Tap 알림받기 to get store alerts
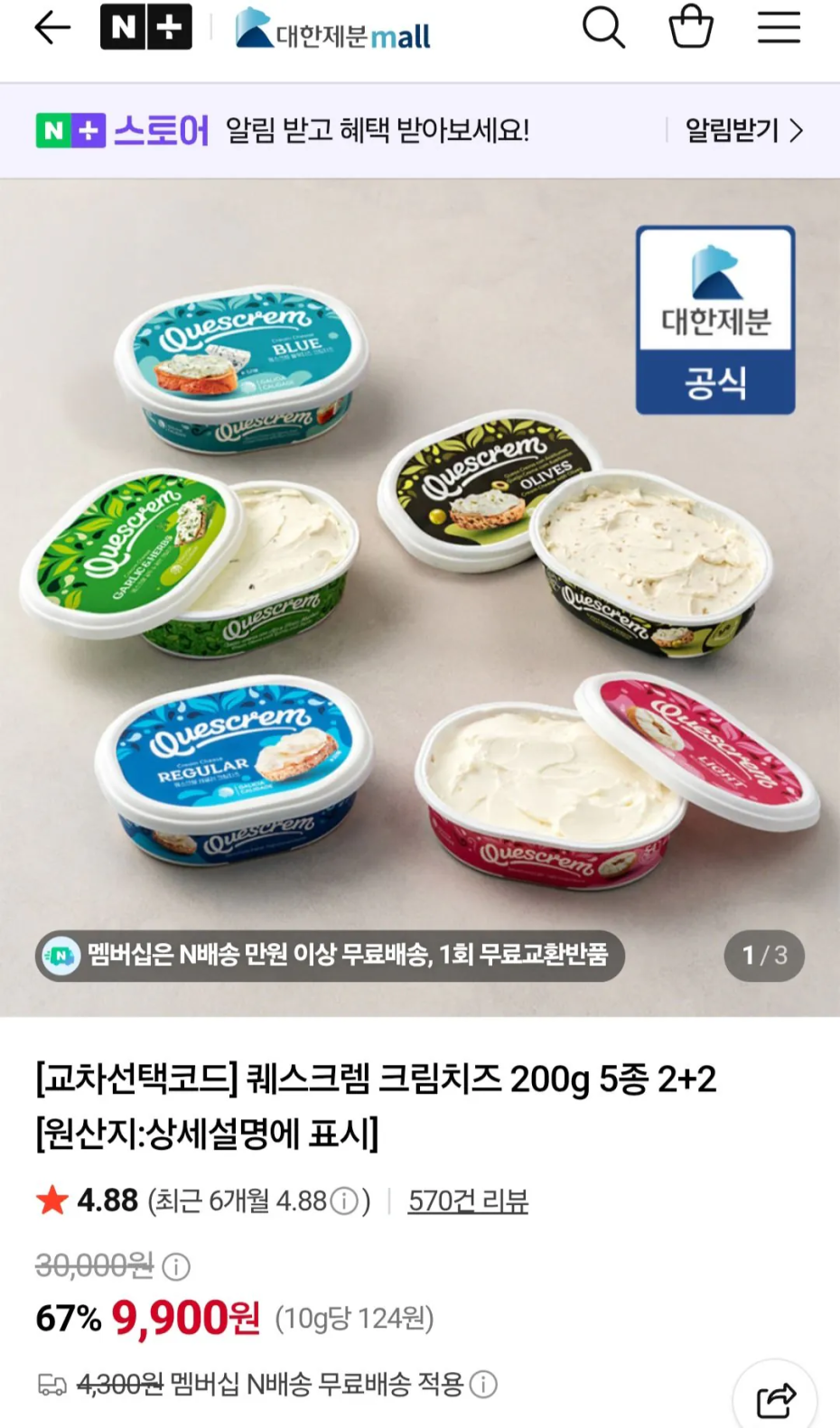The image size is (840, 1428). point(743,130)
